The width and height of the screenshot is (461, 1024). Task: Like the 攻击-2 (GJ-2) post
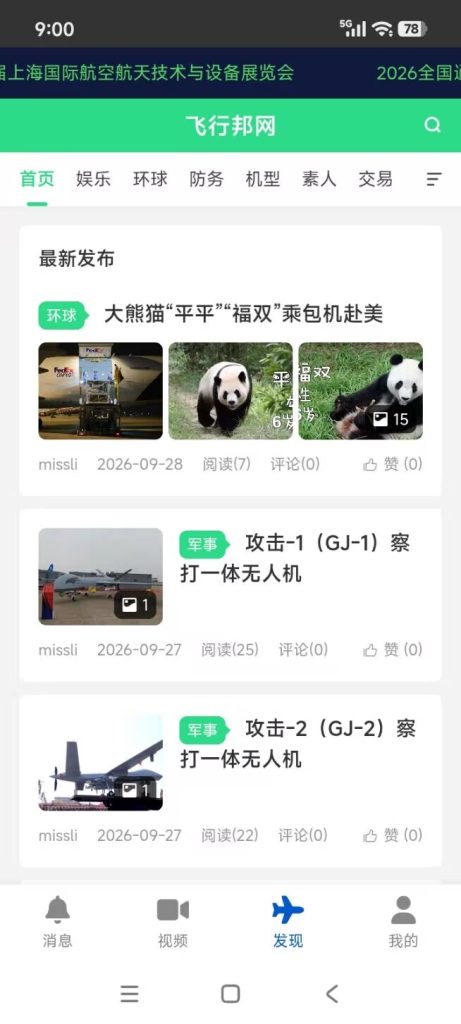(392, 835)
